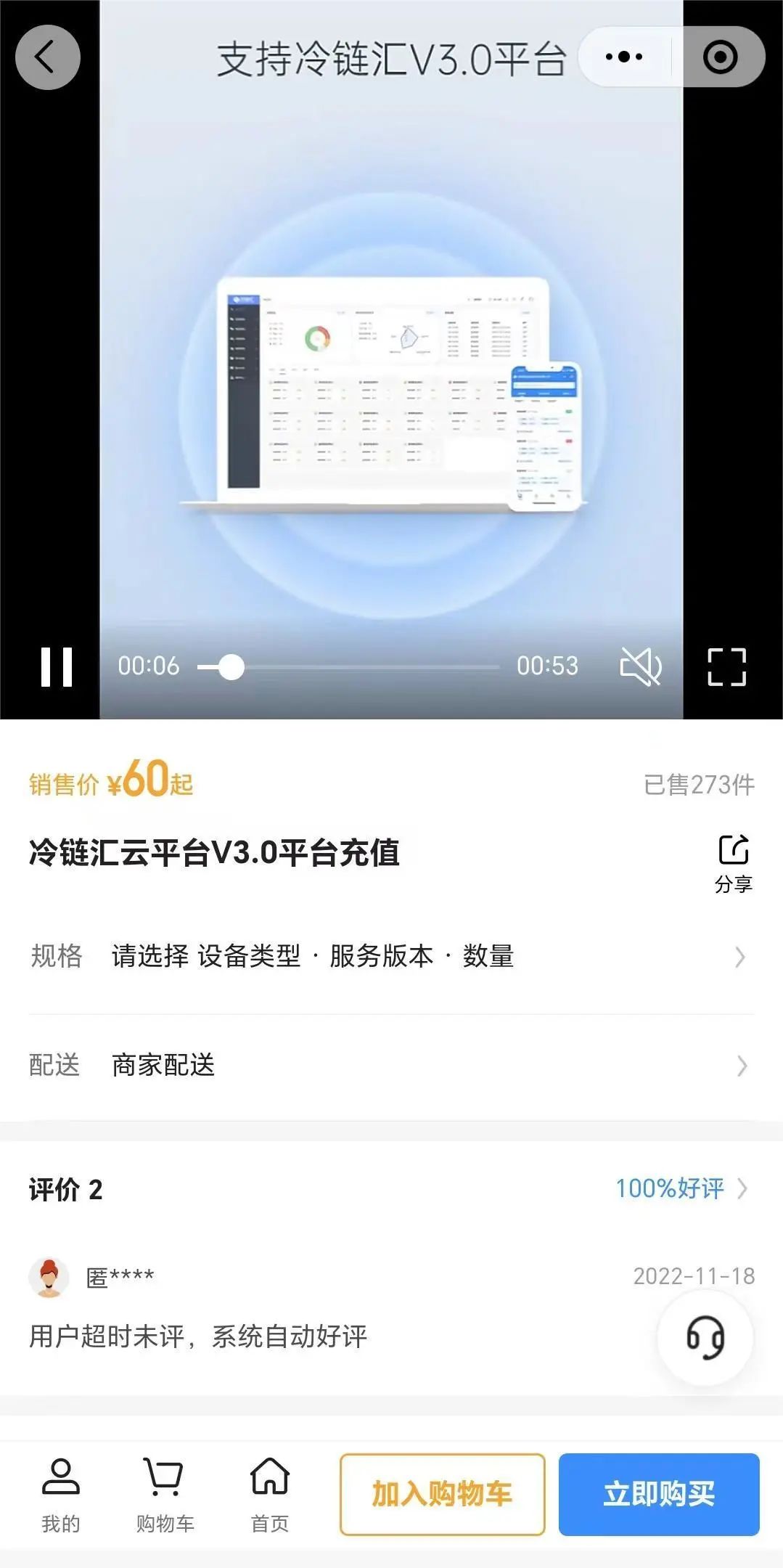783x1568 pixels.
Task: Open the 规格 specification selector row
Action: click(391, 957)
